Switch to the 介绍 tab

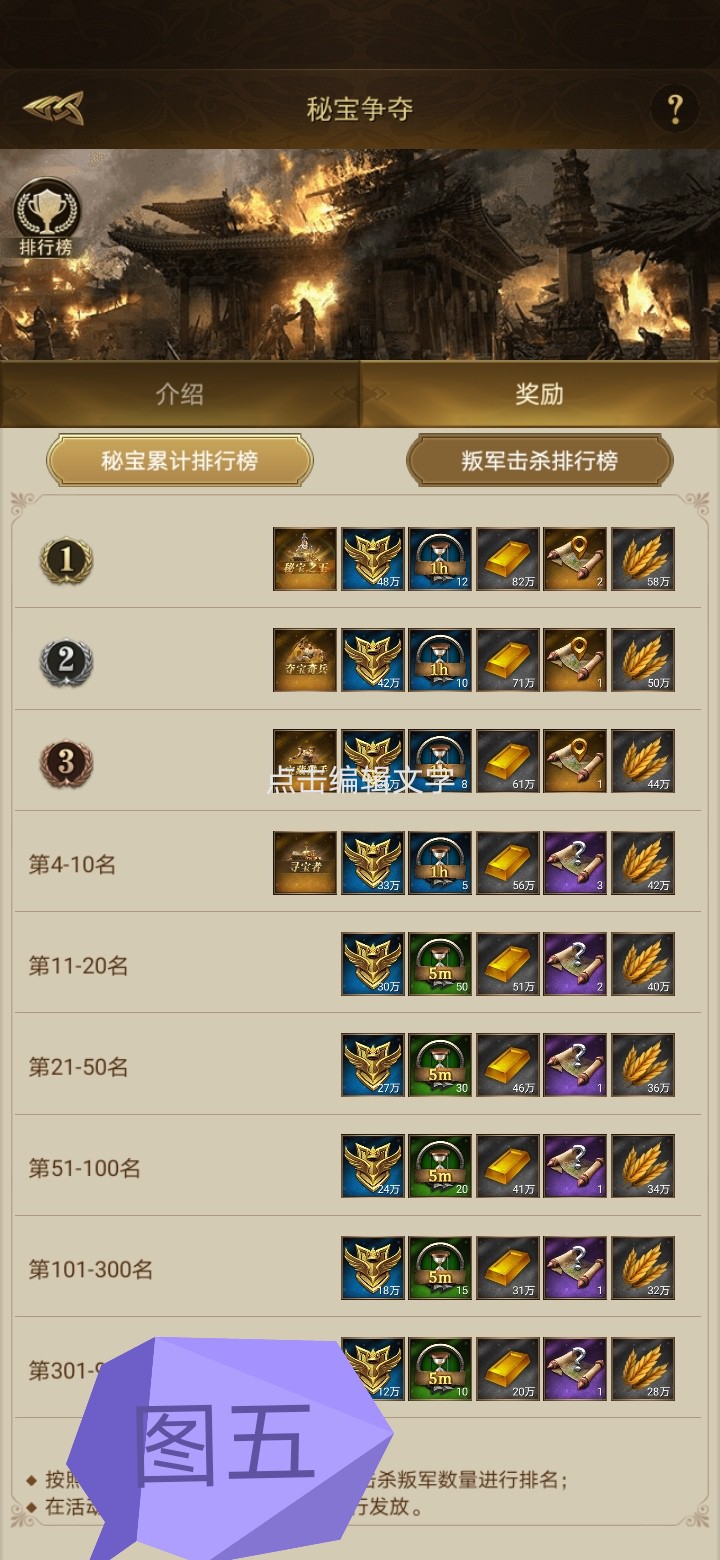[180, 394]
